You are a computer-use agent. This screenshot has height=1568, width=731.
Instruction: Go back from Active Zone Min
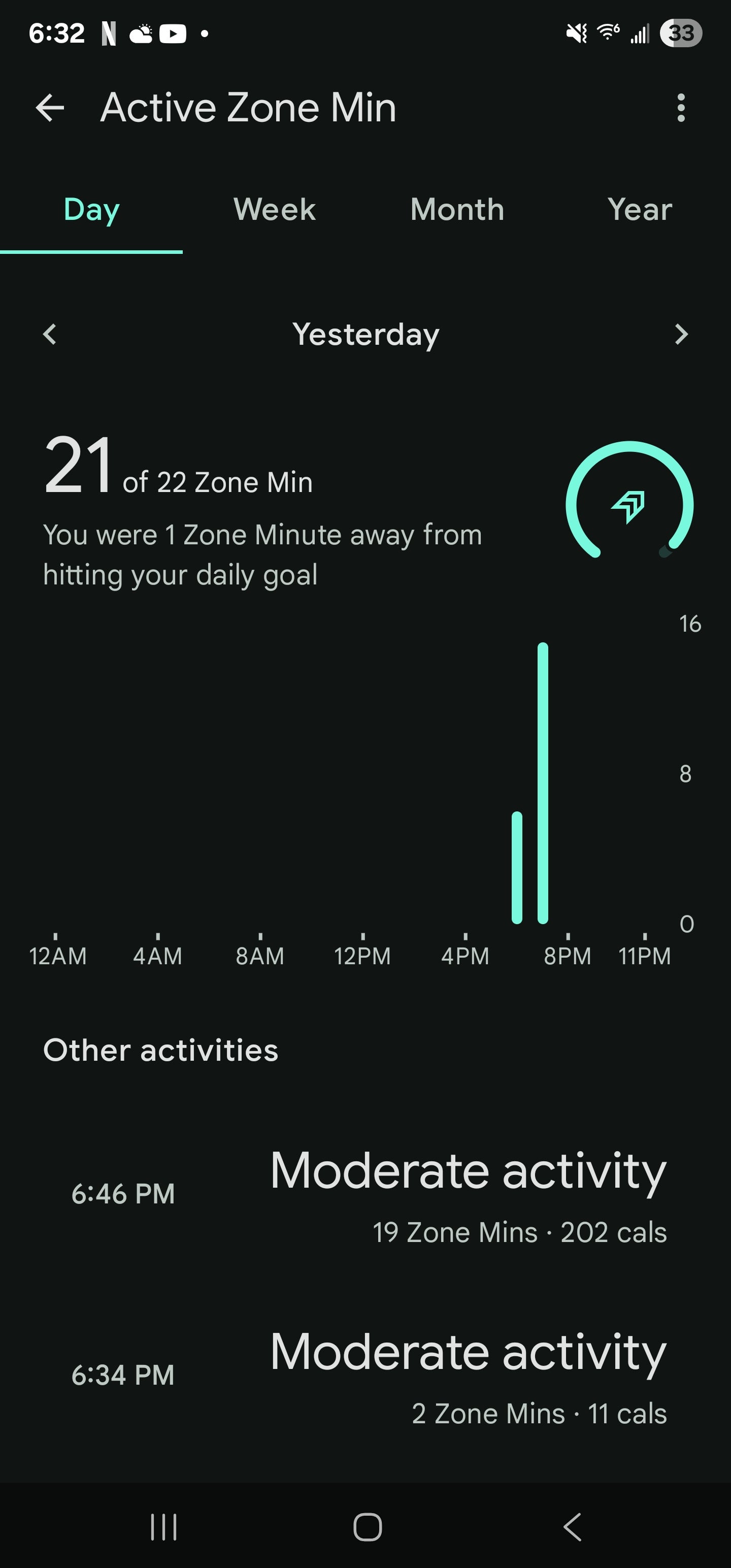(50, 108)
